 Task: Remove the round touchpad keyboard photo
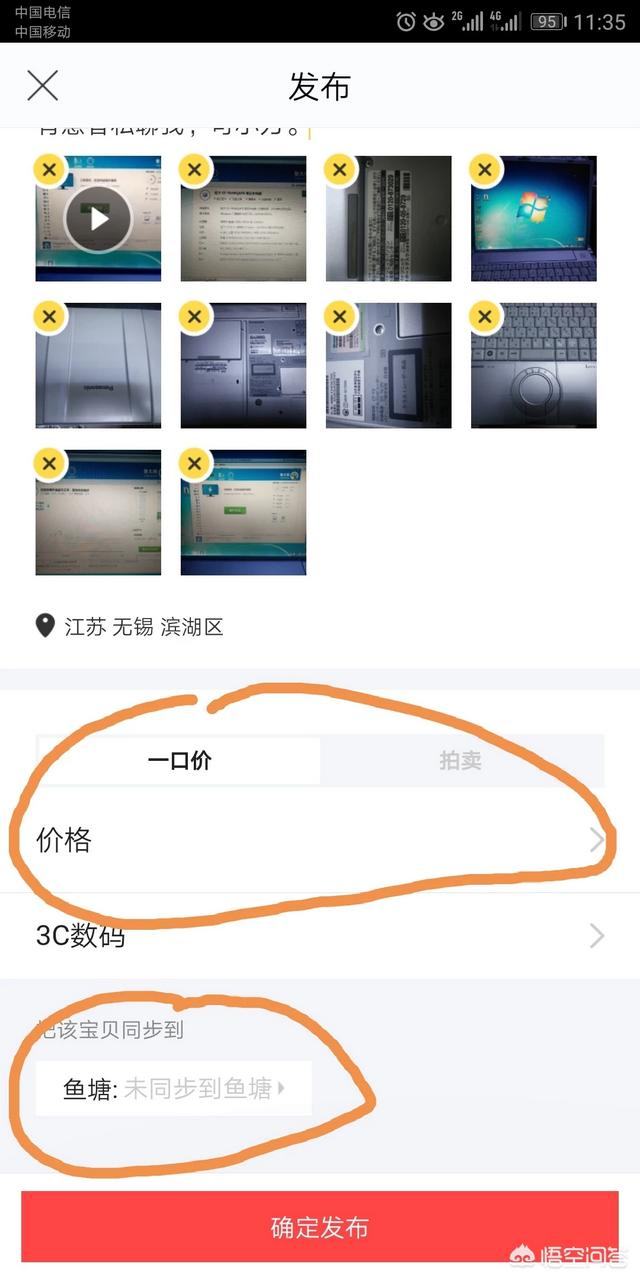point(485,317)
